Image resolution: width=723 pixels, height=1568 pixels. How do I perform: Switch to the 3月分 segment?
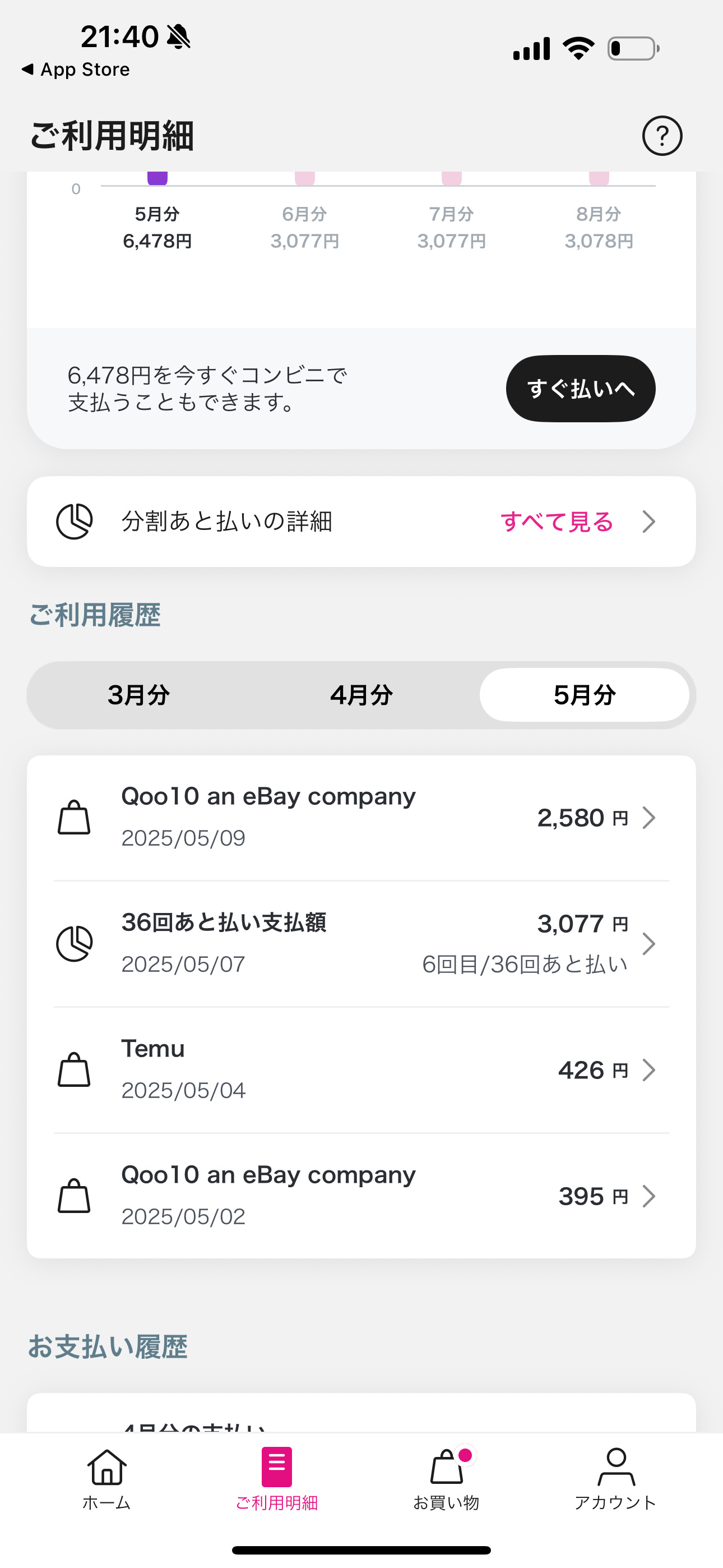pyautogui.click(x=139, y=695)
